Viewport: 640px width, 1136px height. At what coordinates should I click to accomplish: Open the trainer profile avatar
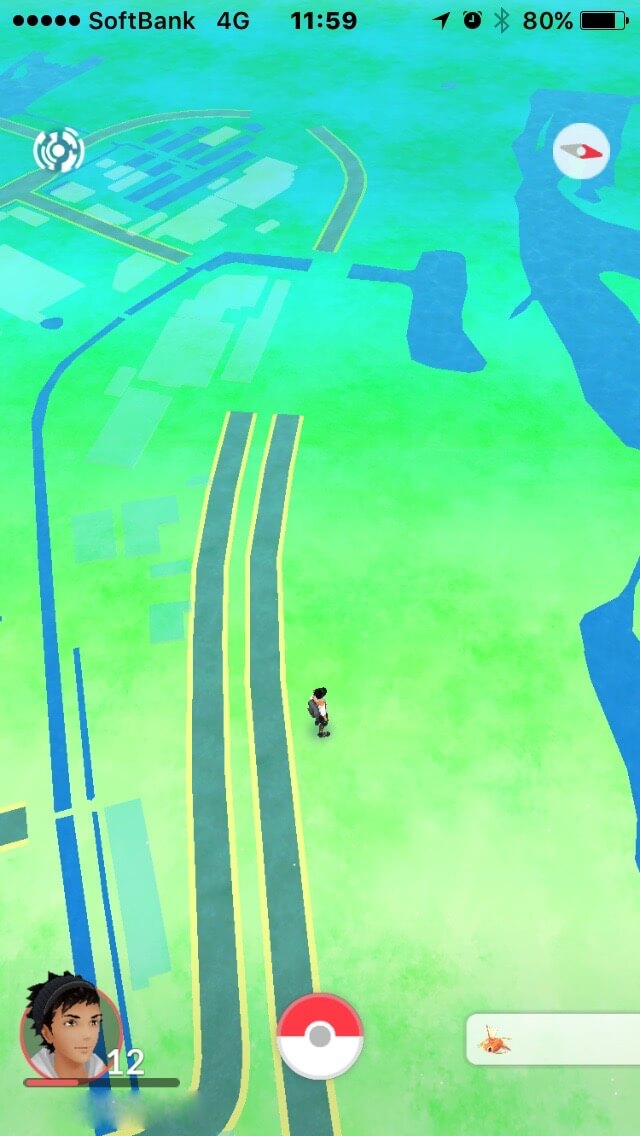tap(70, 1026)
